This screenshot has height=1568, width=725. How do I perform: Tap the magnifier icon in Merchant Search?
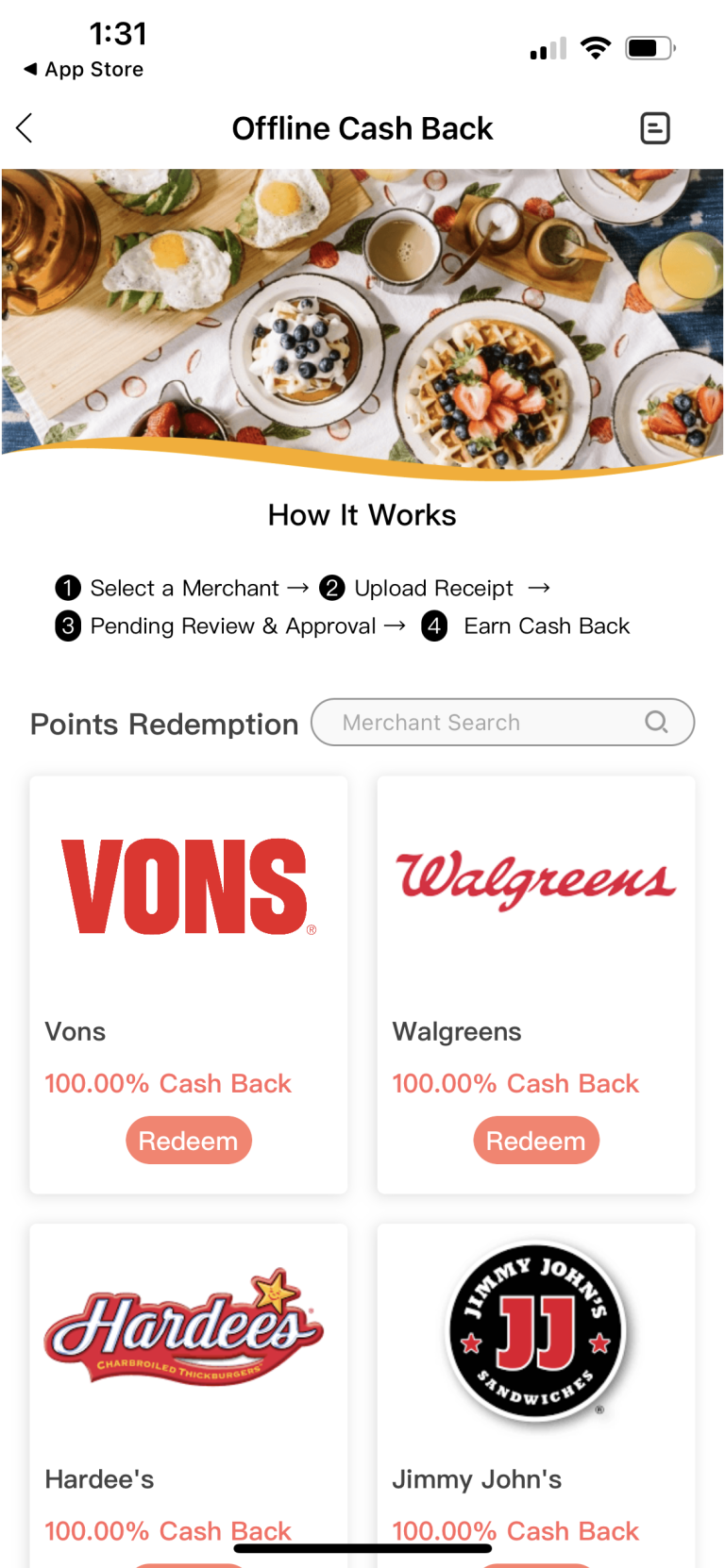click(x=657, y=722)
